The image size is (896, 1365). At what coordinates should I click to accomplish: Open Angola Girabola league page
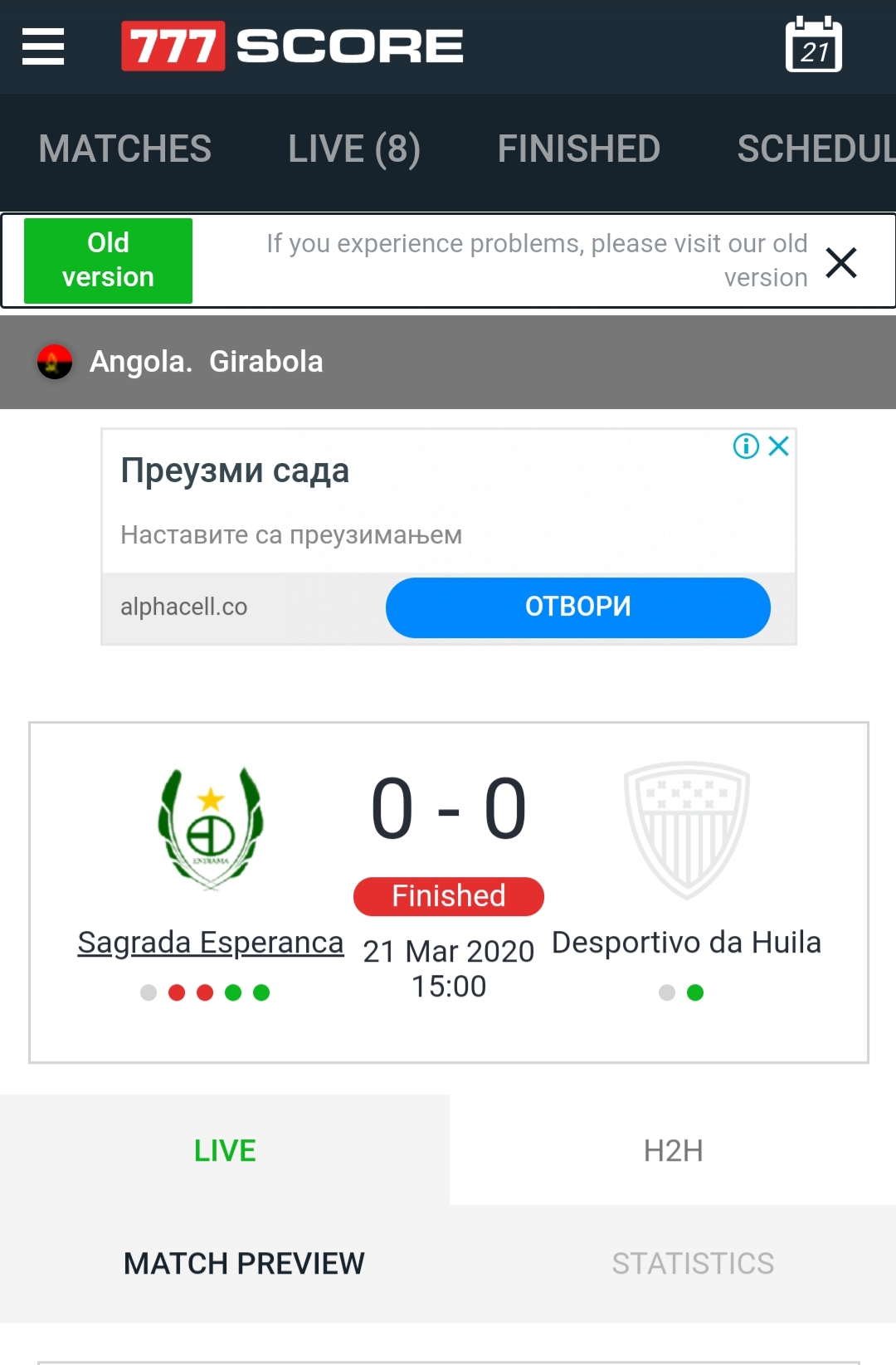207,362
